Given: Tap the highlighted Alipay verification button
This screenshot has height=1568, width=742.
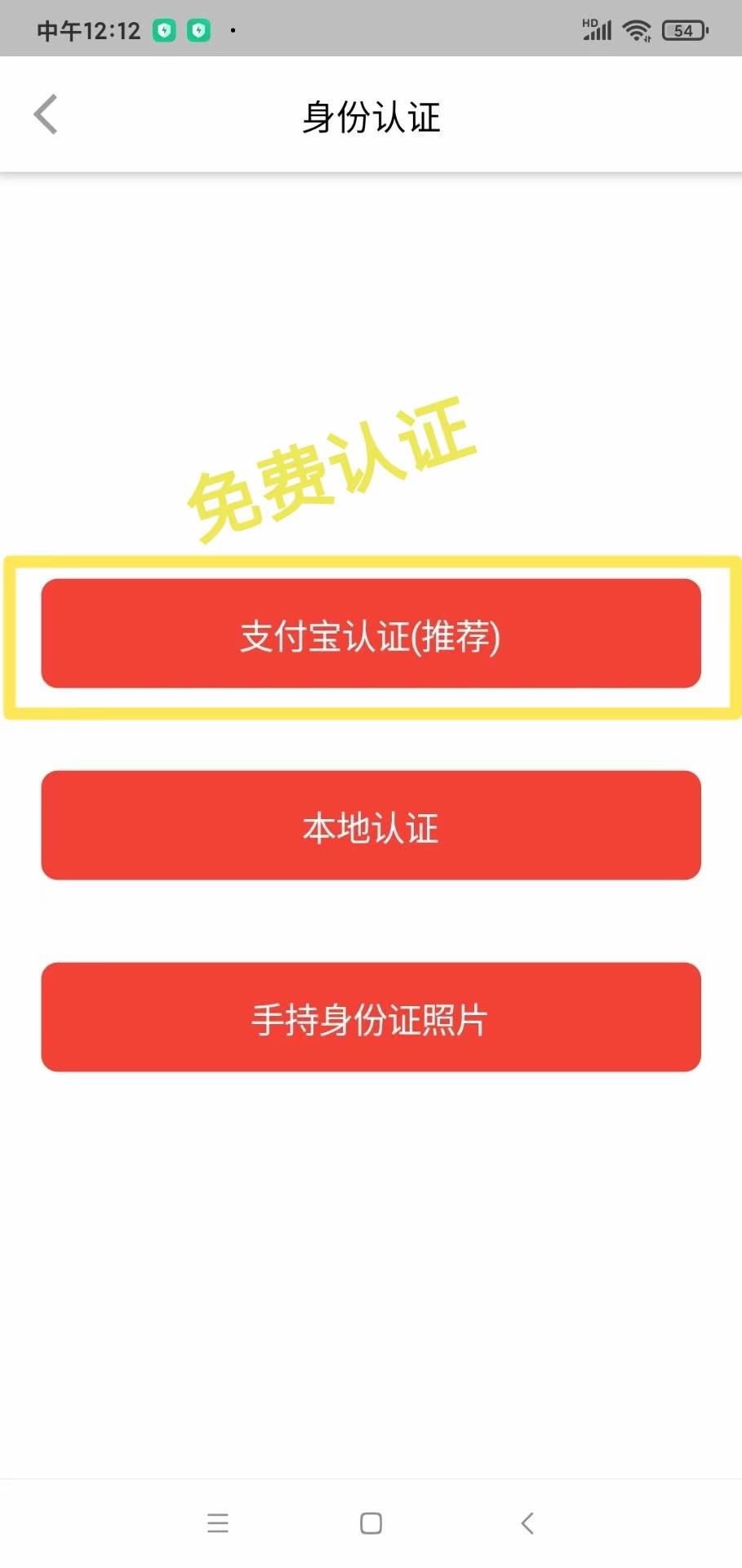Looking at the screenshot, I should [x=371, y=635].
